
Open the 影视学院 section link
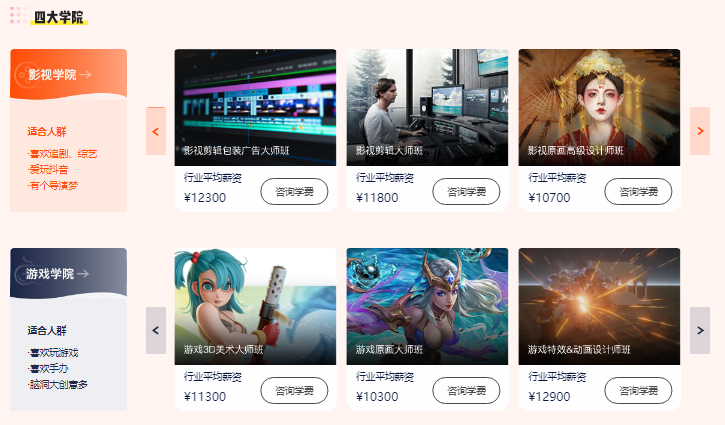(60, 75)
